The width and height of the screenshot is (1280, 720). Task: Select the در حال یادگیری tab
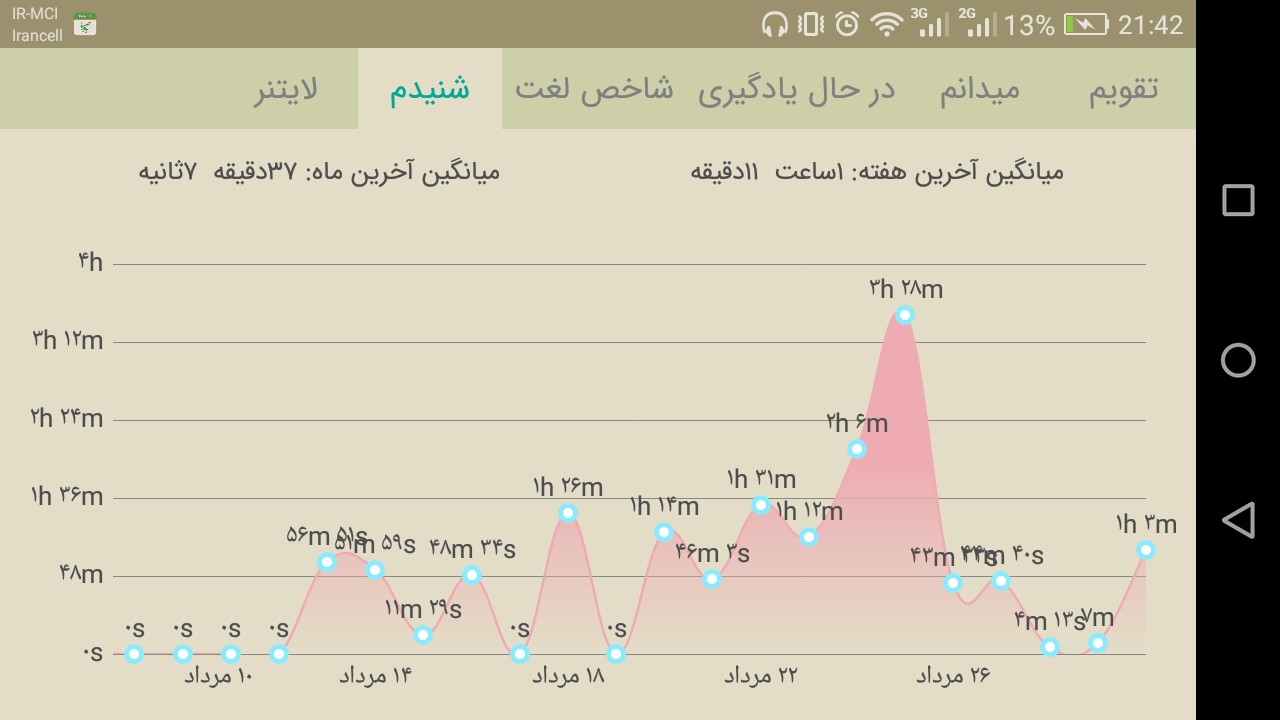click(796, 89)
